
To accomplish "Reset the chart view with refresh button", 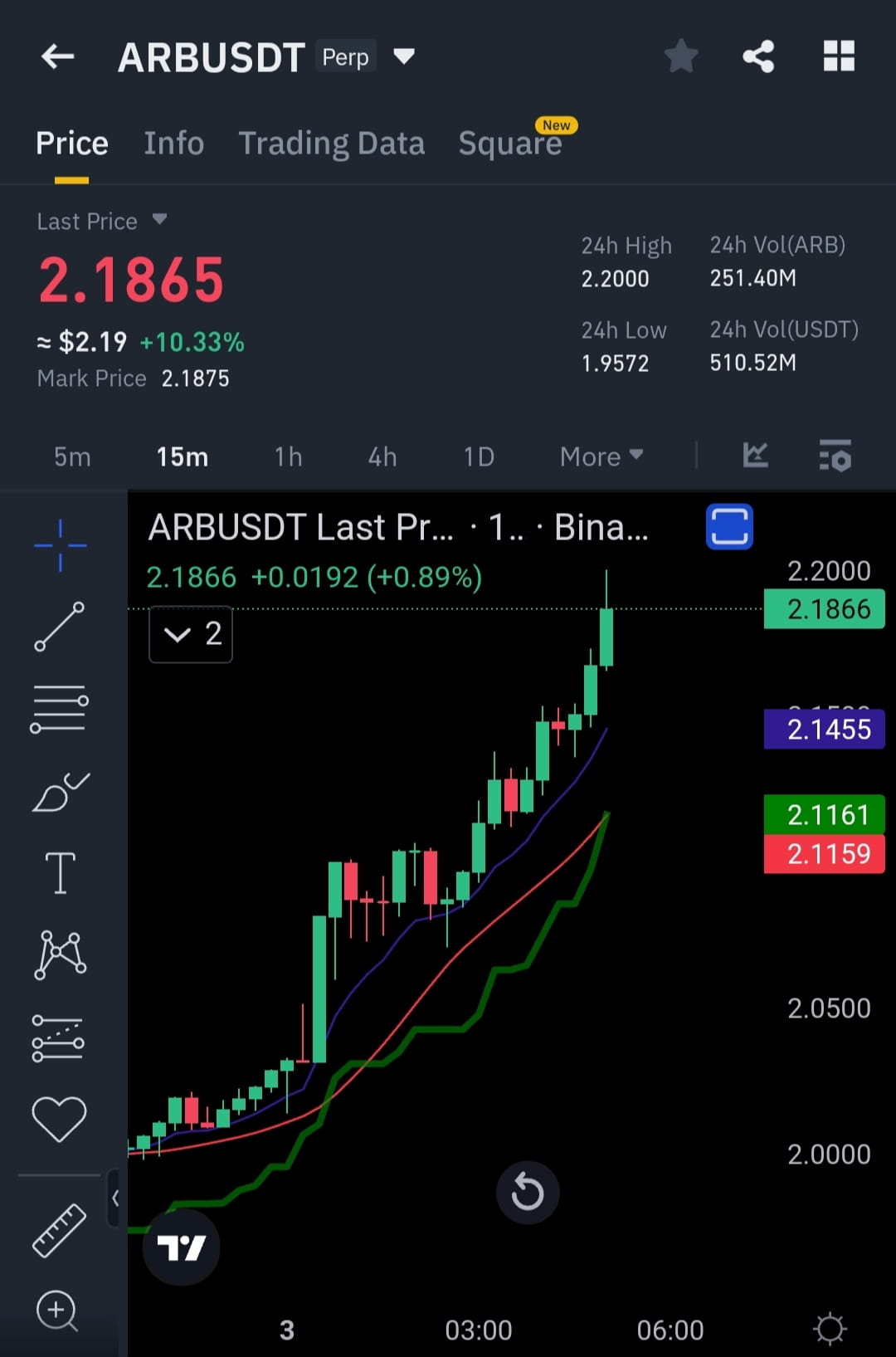I will [x=527, y=1193].
